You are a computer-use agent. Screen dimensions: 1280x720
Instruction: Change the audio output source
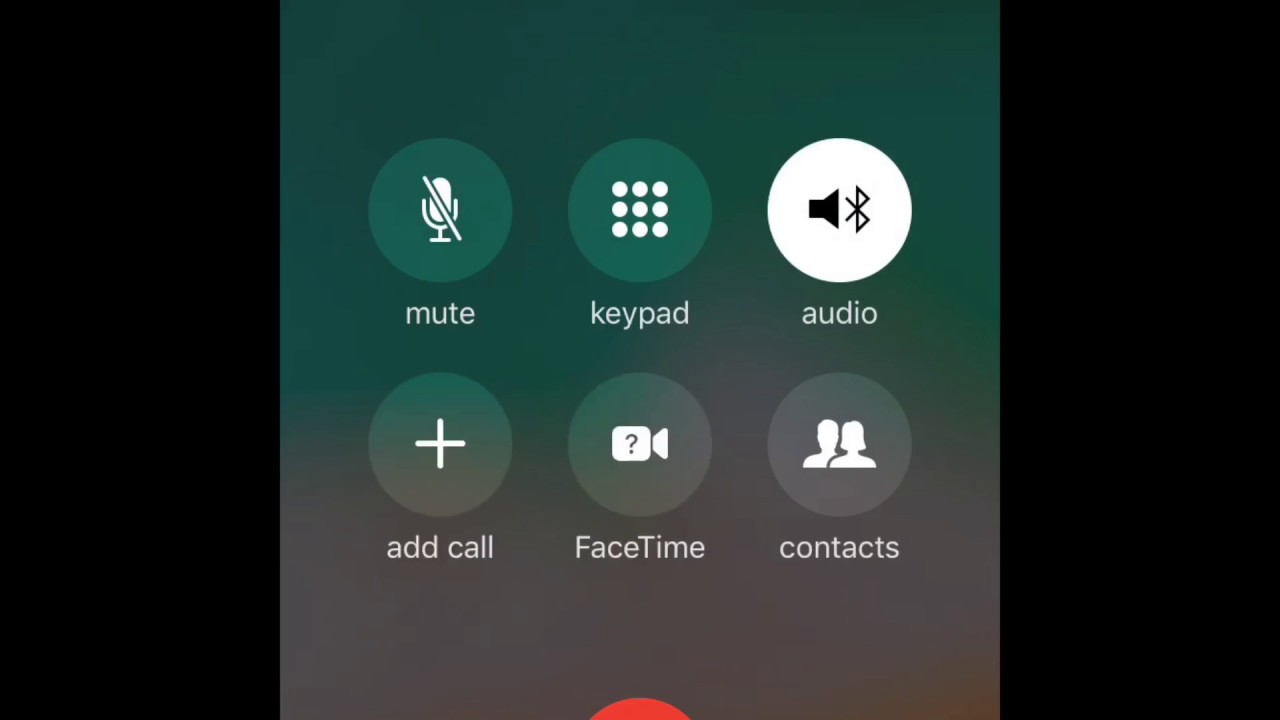pyautogui.click(x=839, y=210)
